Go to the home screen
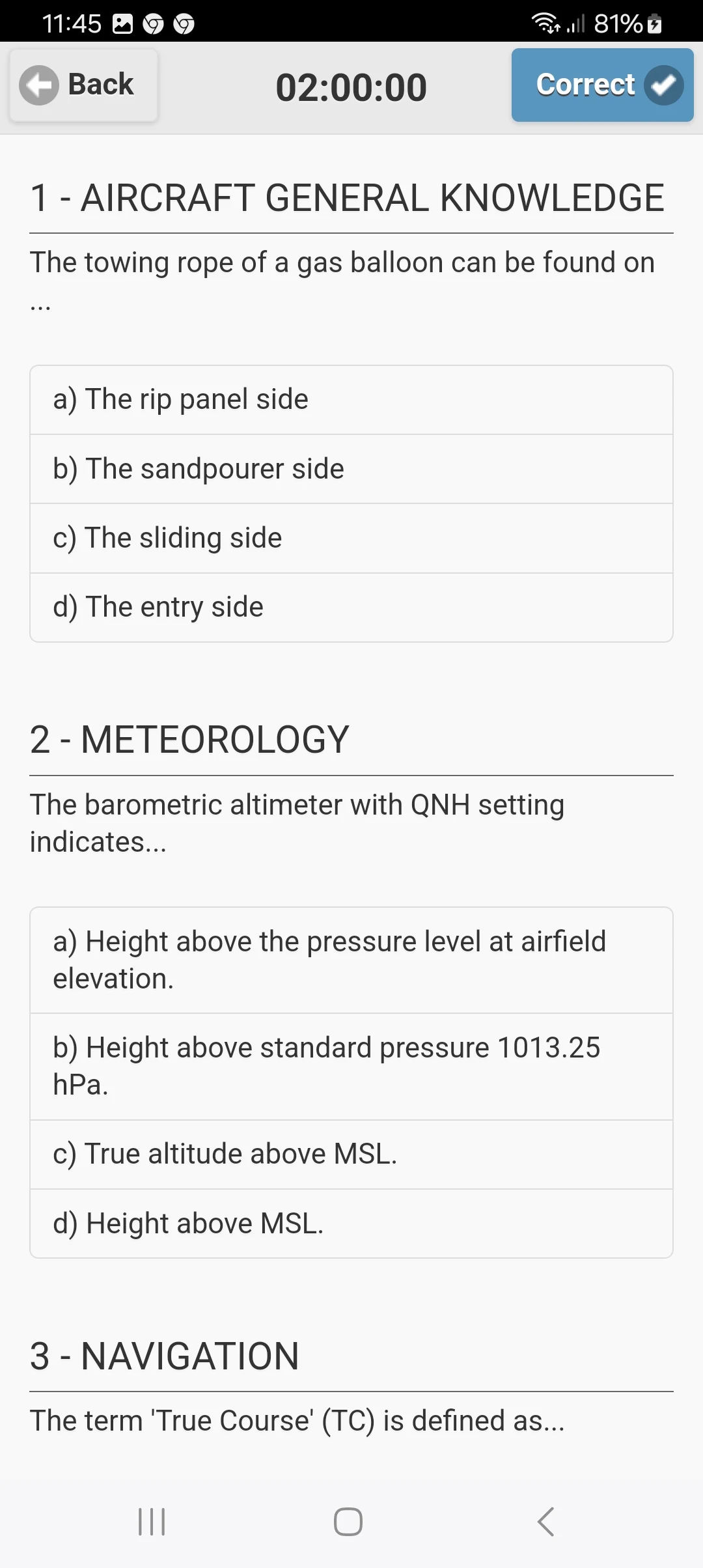Image resolution: width=703 pixels, height=1568 pixels. pos(348,1522)
